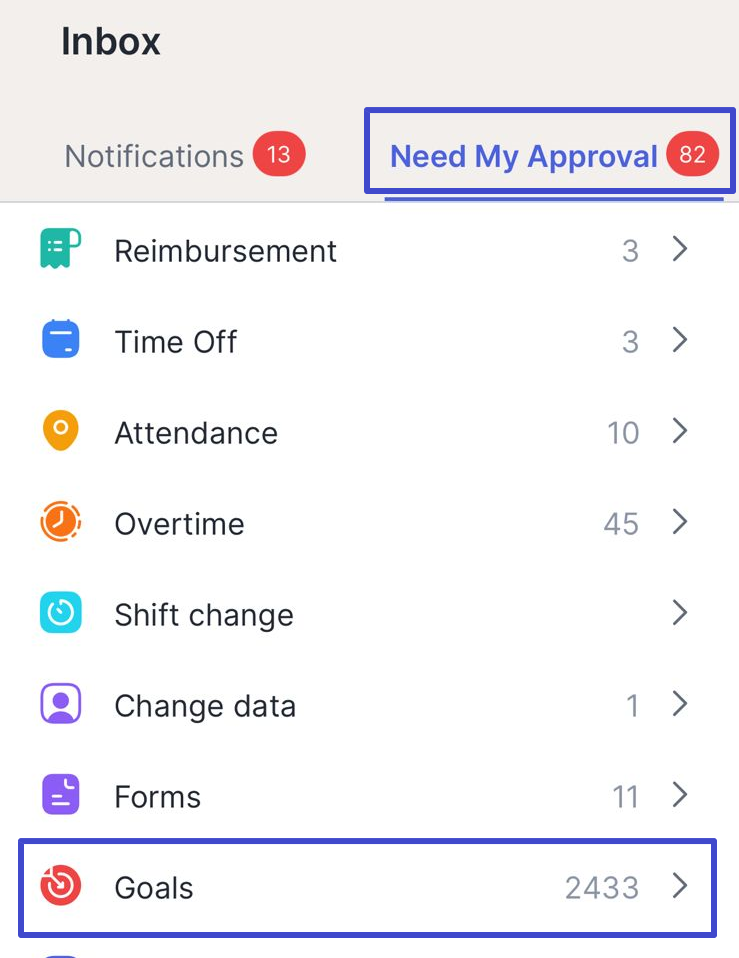739x958 pixels.
Task: Switch to the Notifications tab
Action: 155,157
